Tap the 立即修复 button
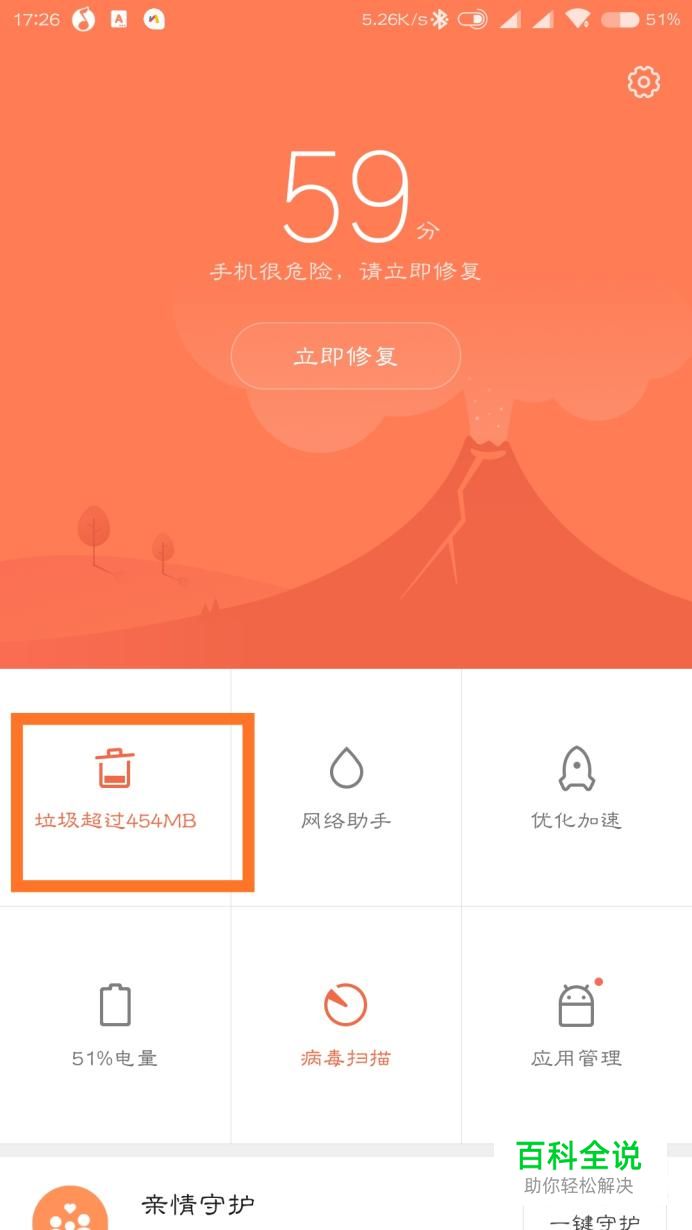 (346, 356)
